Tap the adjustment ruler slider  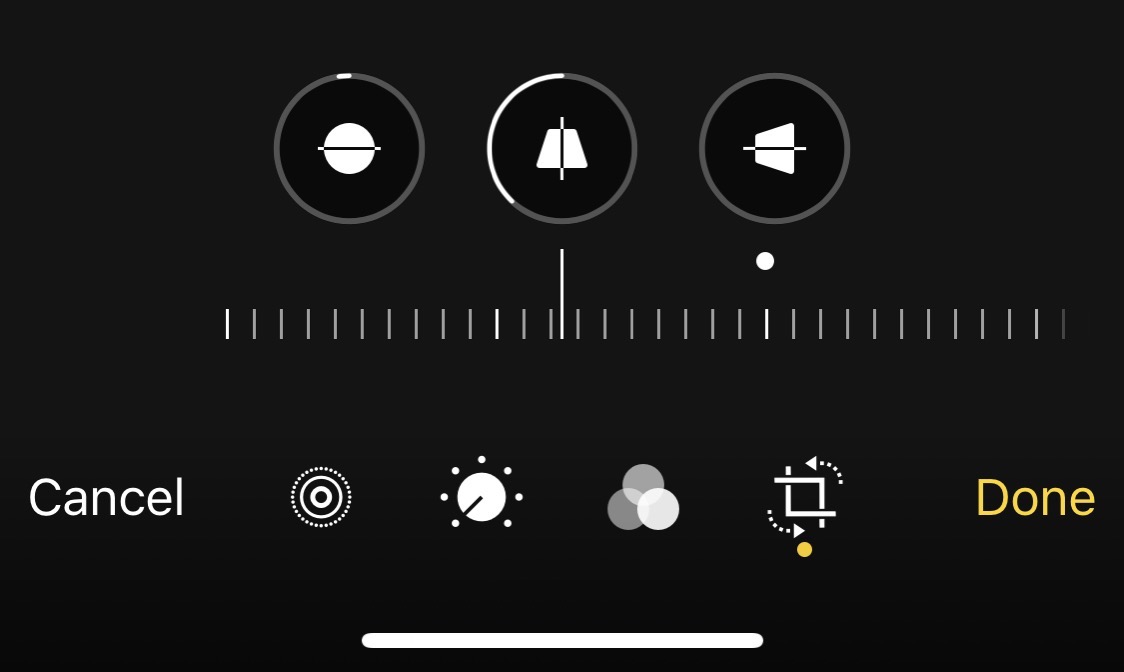[645, 324]
